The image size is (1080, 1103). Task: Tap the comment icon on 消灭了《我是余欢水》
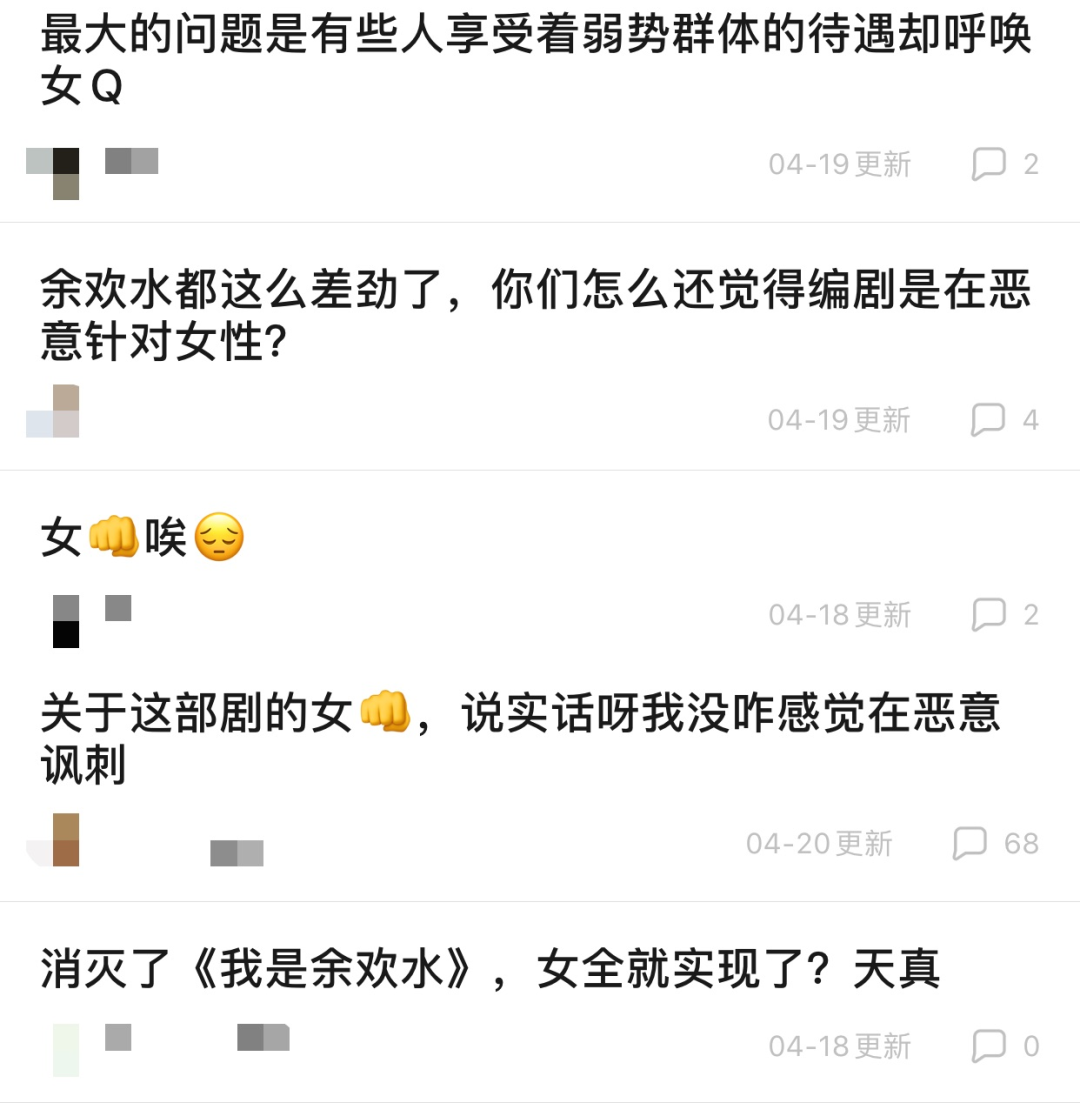tap(989, 1046)
